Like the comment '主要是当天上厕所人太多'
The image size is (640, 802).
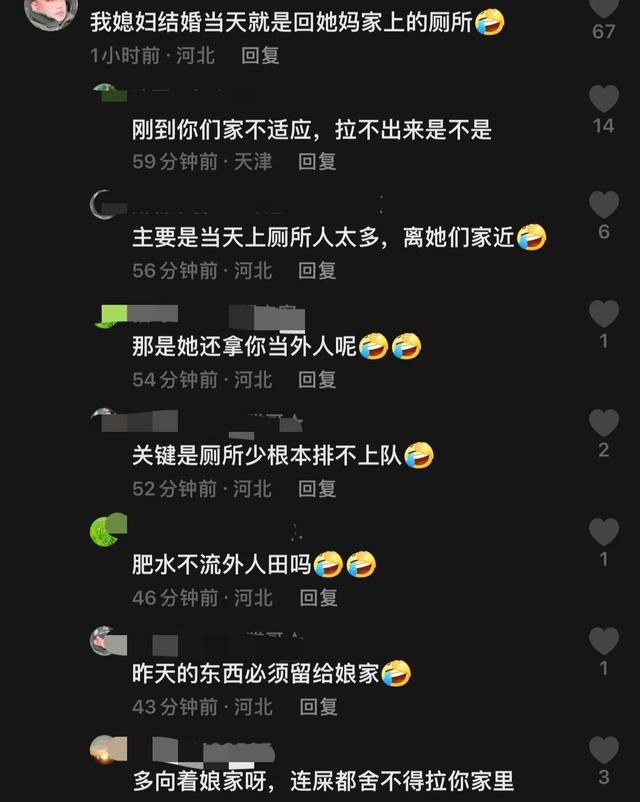604,205
